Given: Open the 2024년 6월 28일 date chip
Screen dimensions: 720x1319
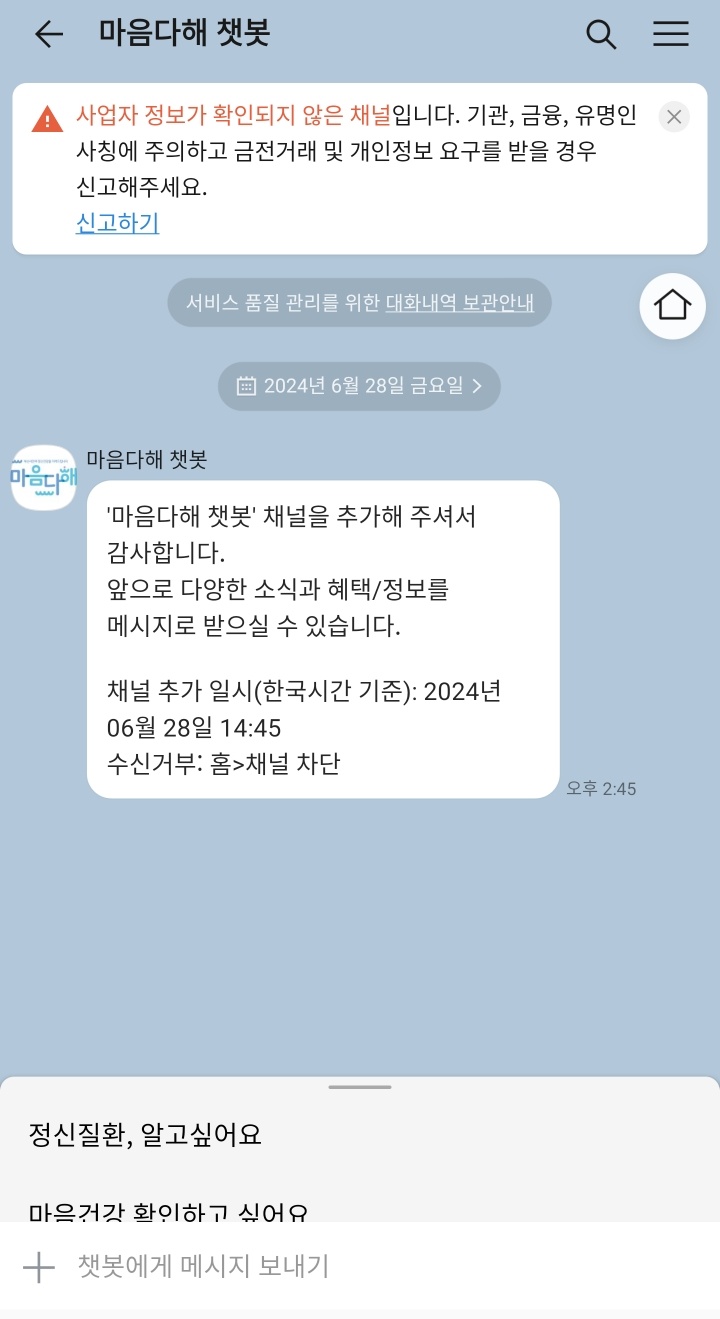Looking at the screenshot, I should (x=359, y=386).
